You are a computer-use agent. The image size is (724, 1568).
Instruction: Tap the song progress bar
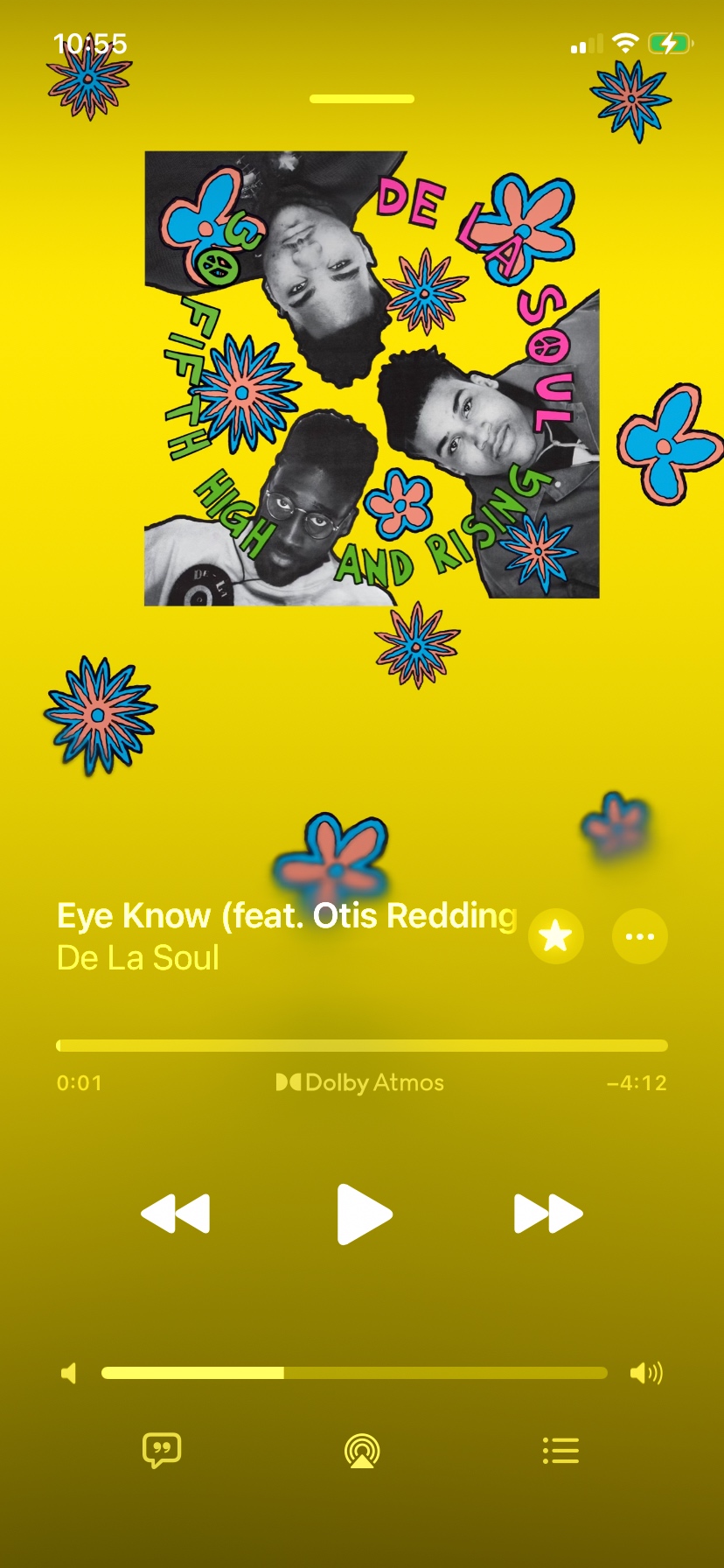pos(362,1045)
